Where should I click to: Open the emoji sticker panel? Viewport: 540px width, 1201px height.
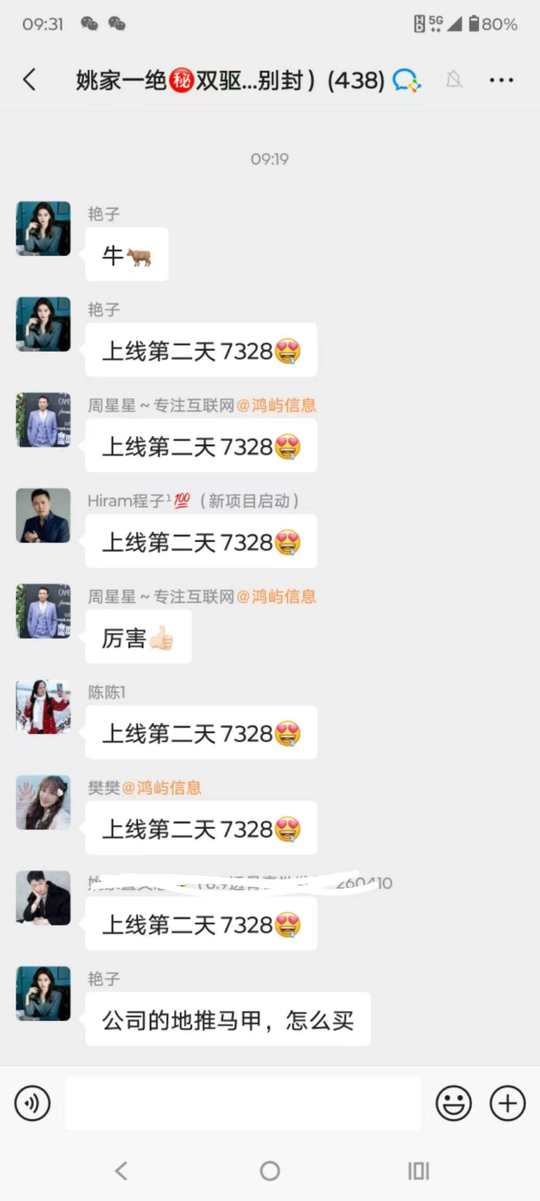[x=454, y=1103]
